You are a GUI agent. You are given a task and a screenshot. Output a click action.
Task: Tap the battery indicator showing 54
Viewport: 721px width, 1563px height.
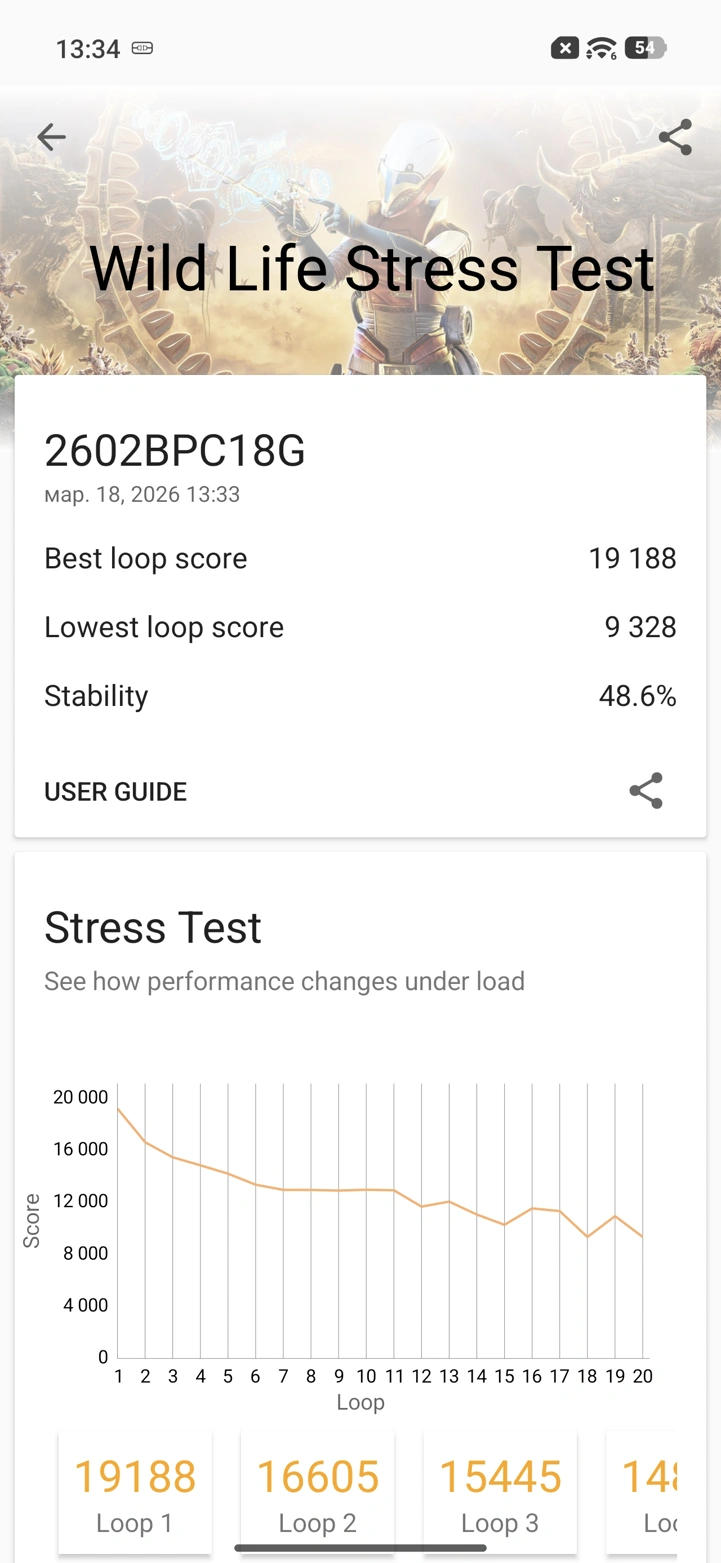tap(645, 47)
